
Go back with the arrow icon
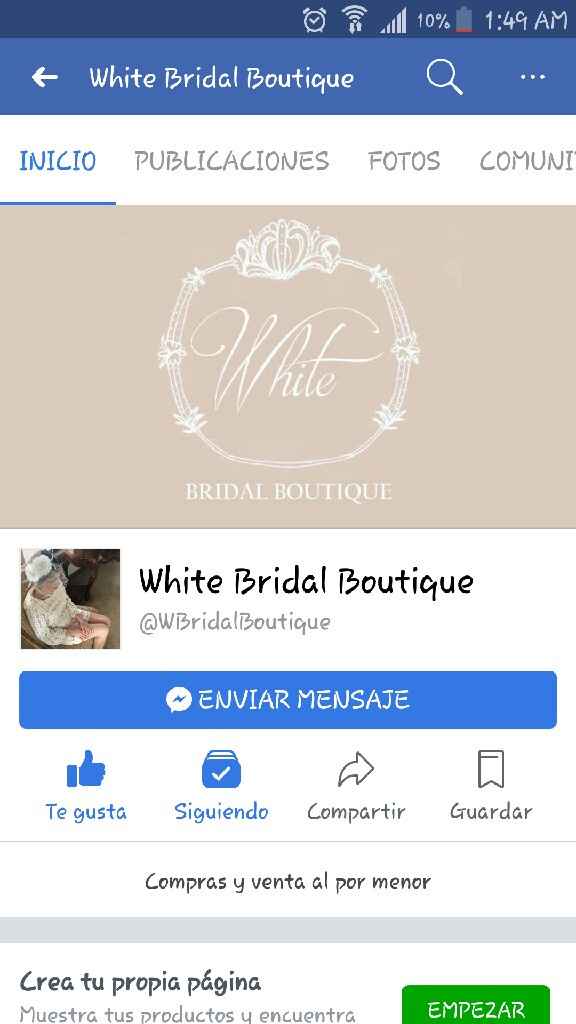44,78
